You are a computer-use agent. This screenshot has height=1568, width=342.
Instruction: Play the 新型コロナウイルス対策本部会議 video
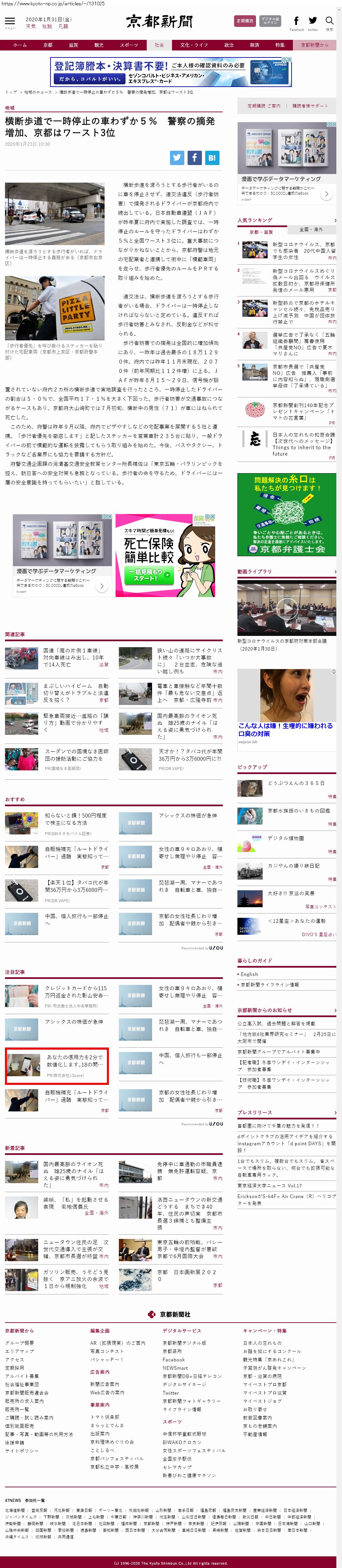287,607
